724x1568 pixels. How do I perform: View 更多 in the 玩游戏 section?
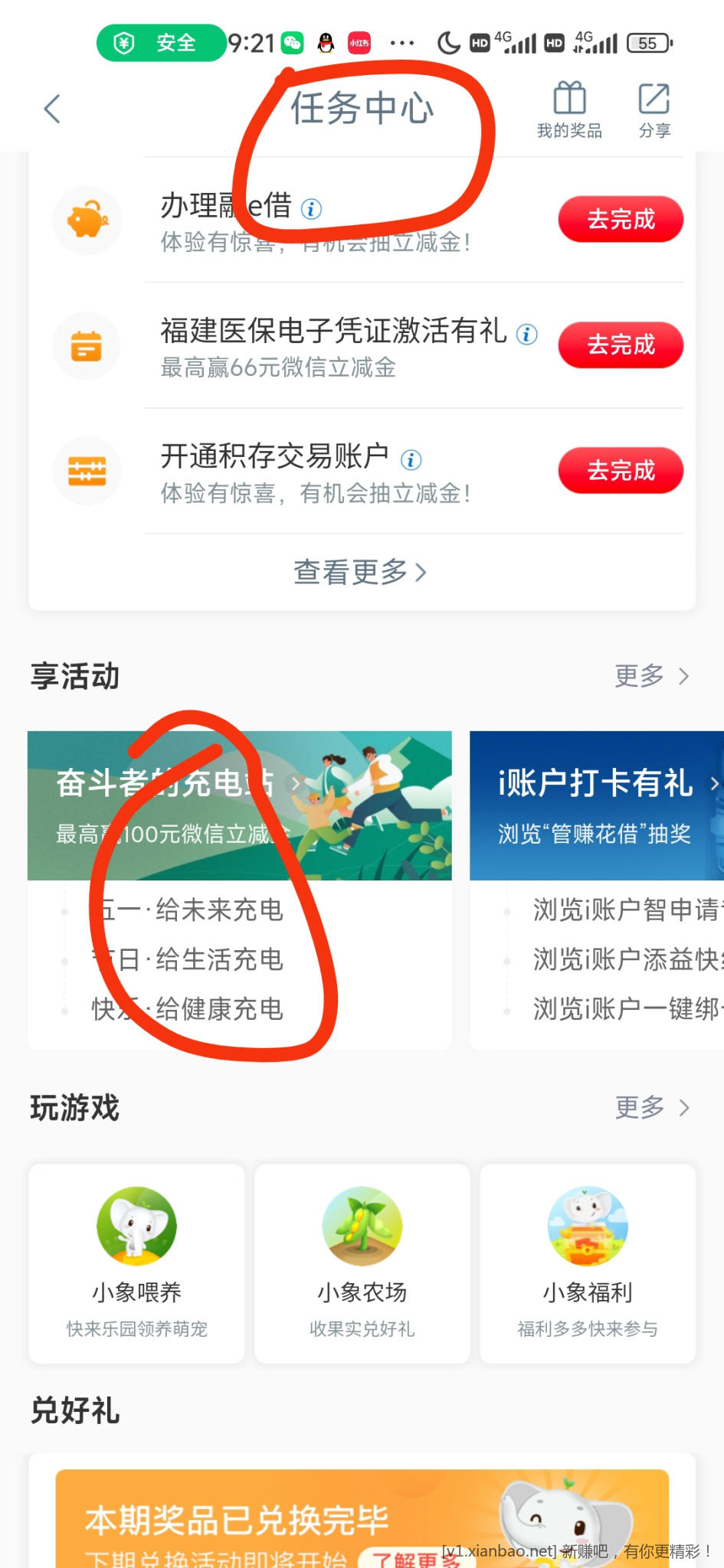(x=652, y=1108)
